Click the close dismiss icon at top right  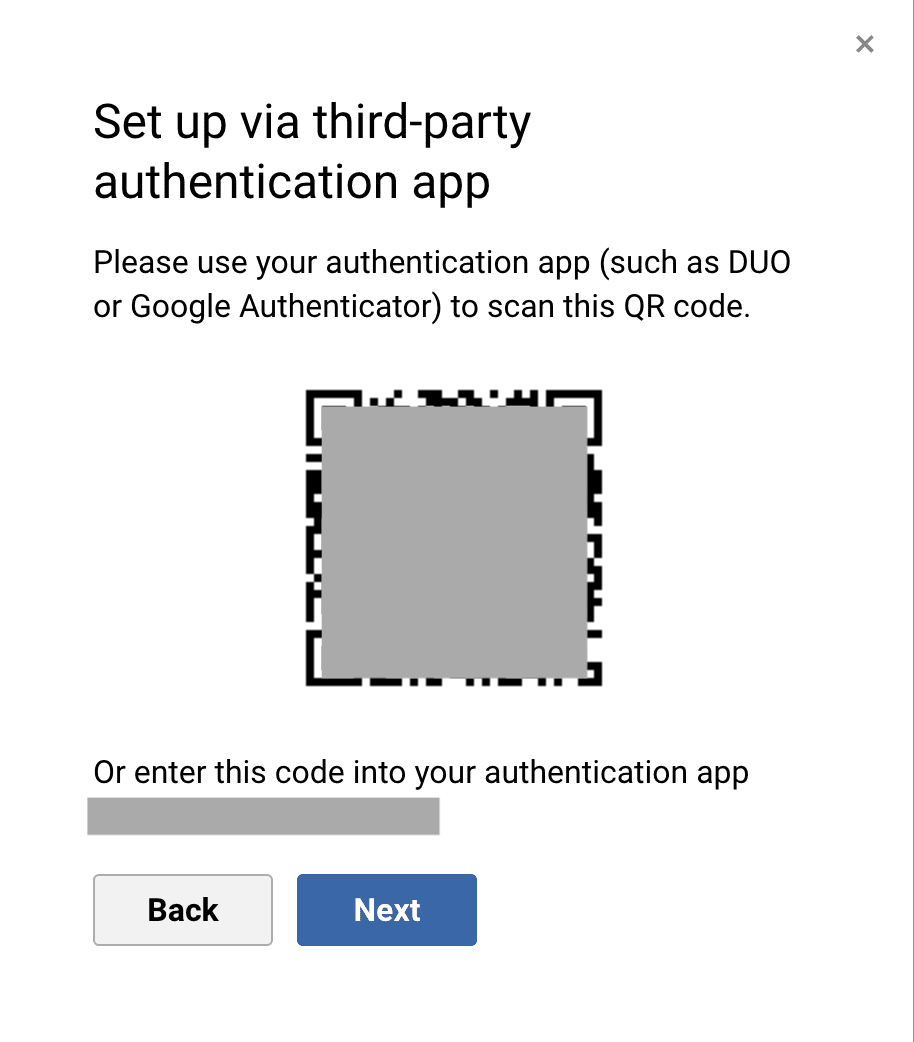[864, 44]
